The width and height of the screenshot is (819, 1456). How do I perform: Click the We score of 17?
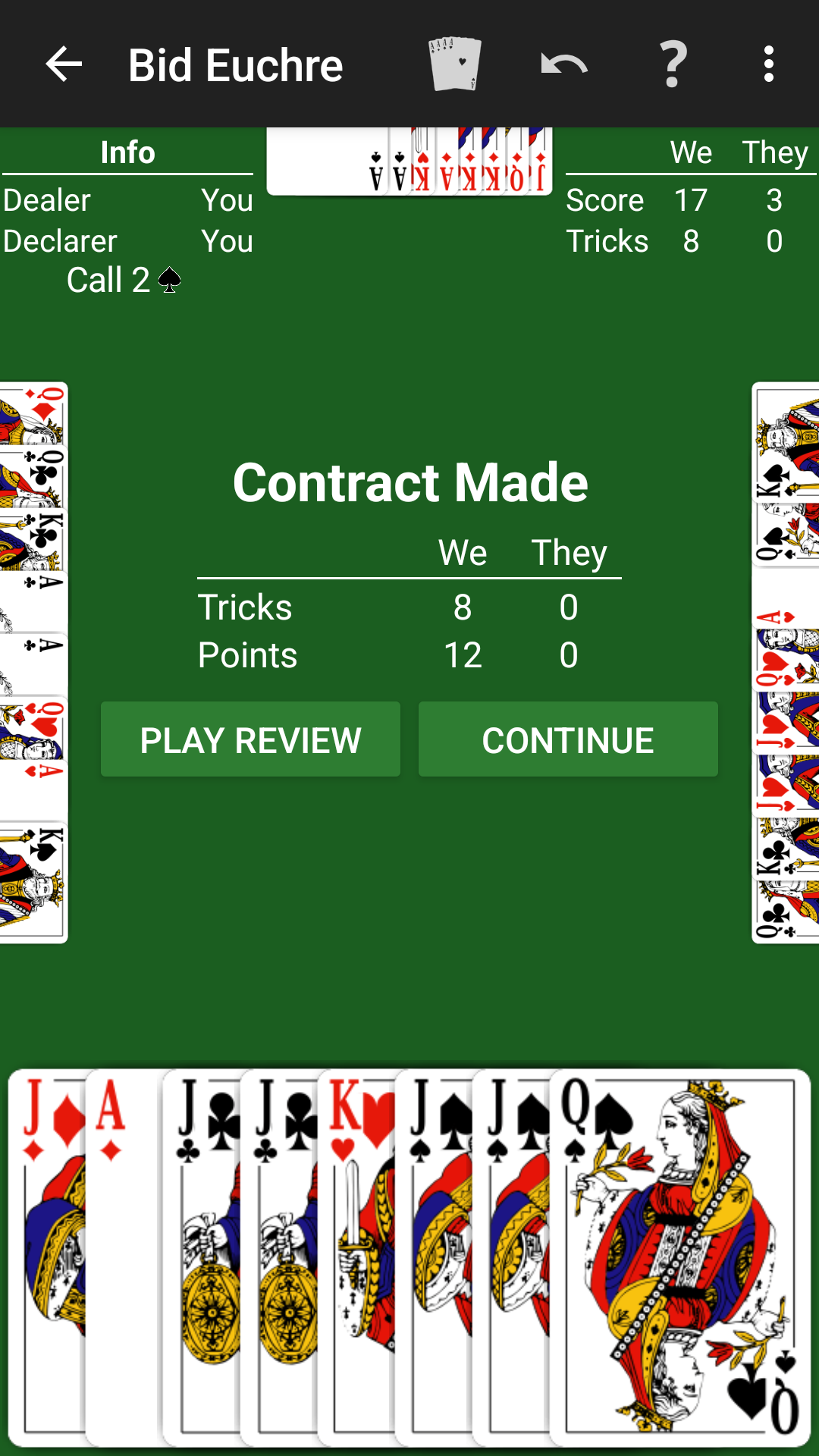(x=692, y=199)
